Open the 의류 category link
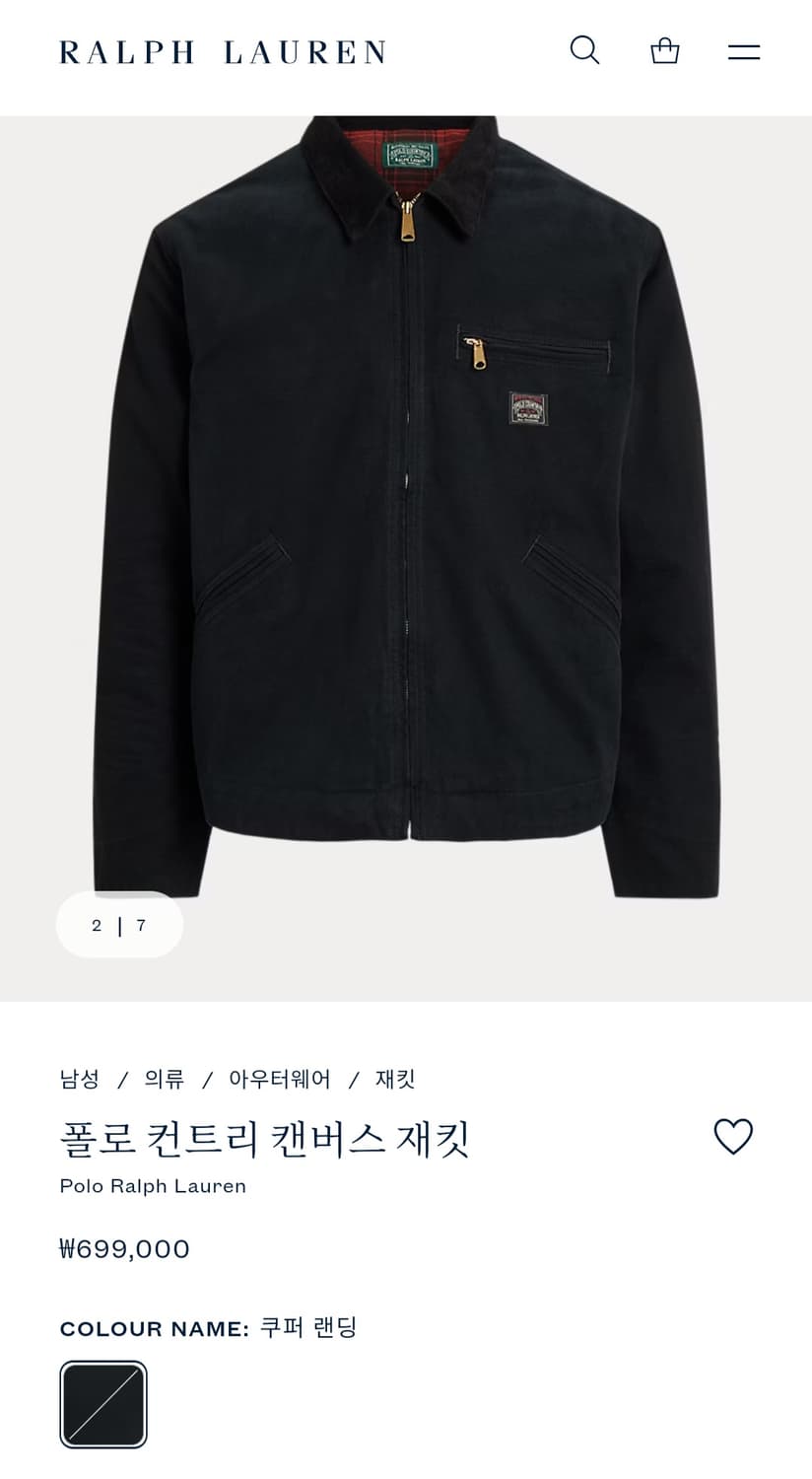The image size is (812, 1479). coord(164,1079)
